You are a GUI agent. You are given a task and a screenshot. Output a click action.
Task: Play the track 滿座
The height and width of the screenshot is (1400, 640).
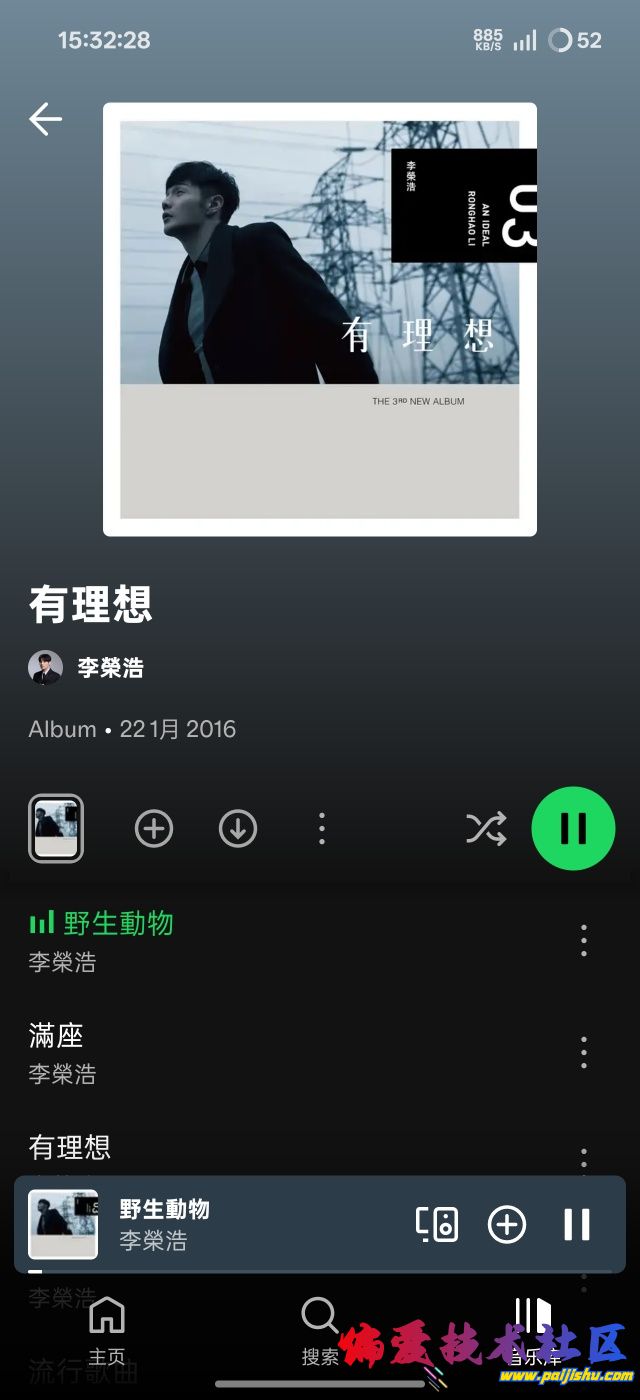click(x=57, y=1036)
